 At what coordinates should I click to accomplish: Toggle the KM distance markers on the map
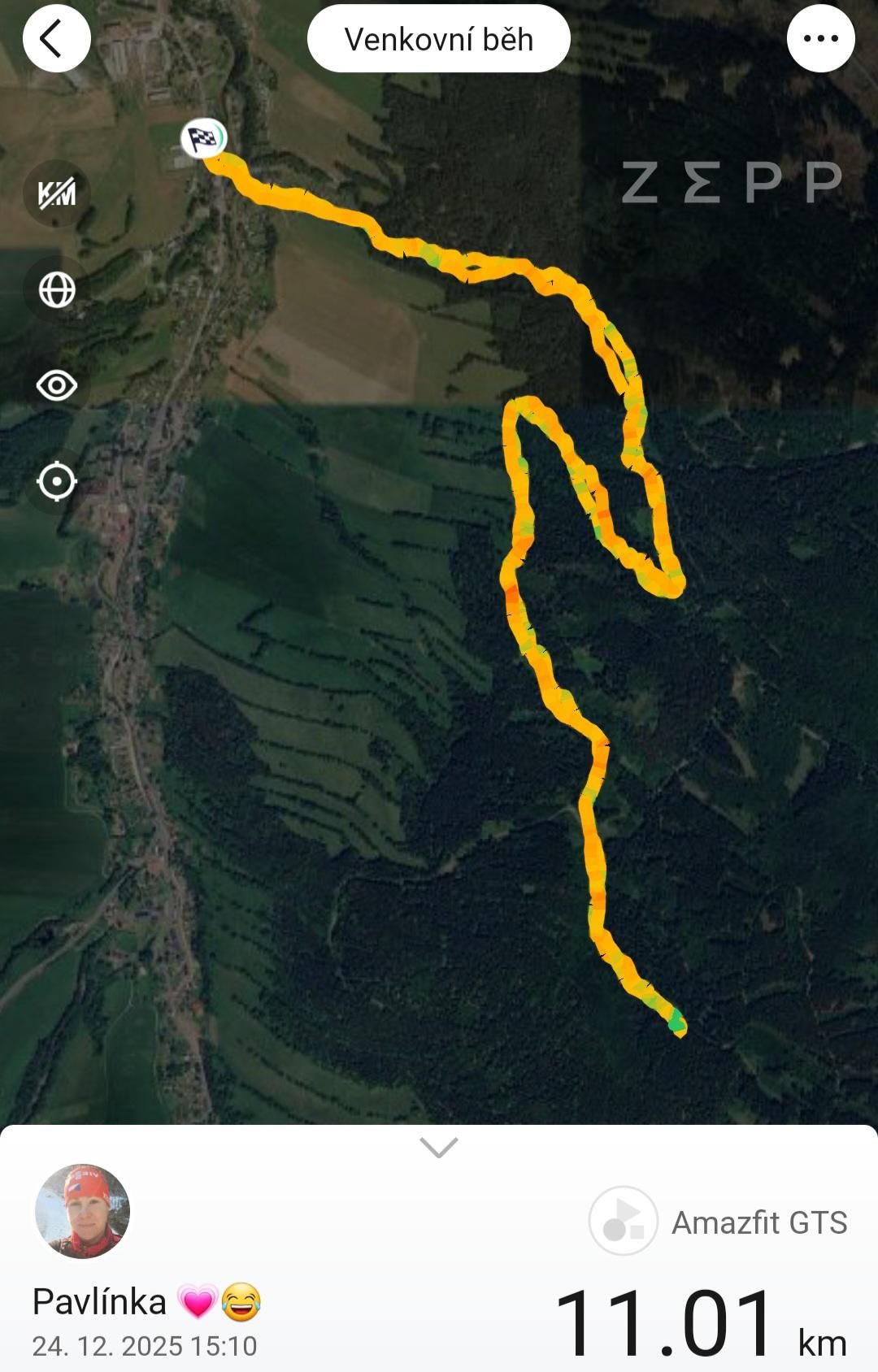(56, 193)
